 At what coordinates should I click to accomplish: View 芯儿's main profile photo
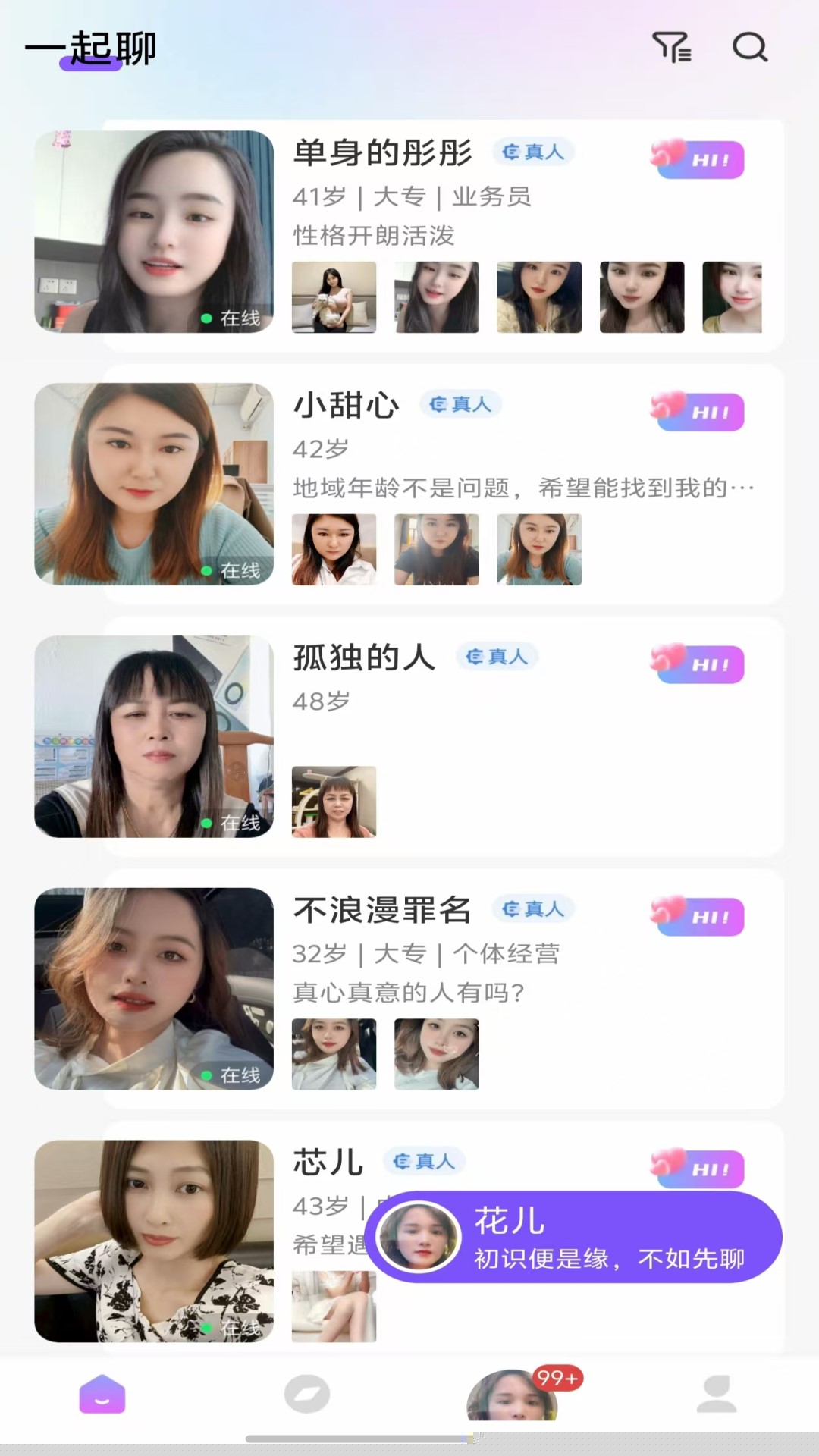pyautogui.click(x=154, y=1241)
